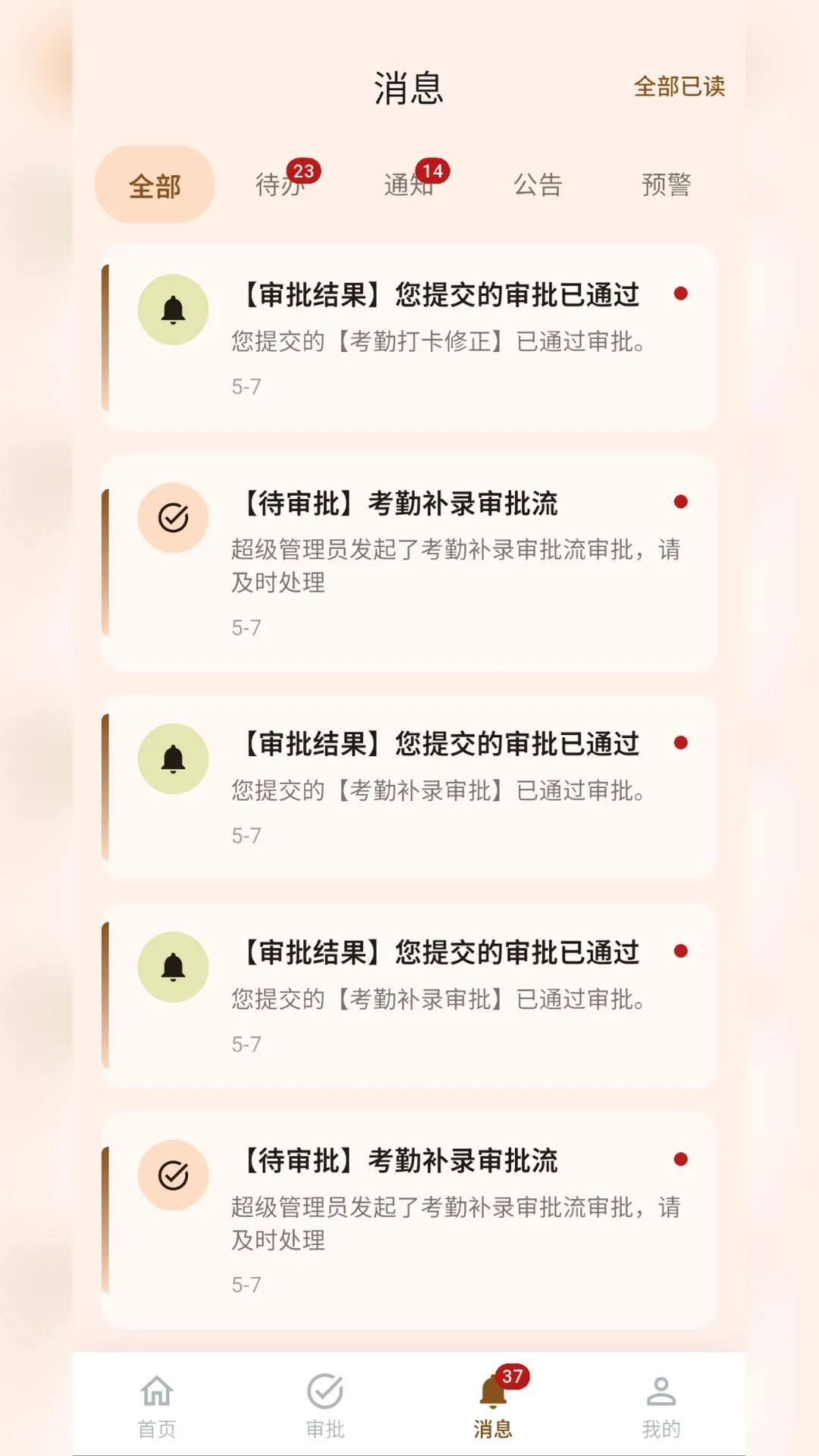Select the 全部 filter tab

(x=155, y=185)
